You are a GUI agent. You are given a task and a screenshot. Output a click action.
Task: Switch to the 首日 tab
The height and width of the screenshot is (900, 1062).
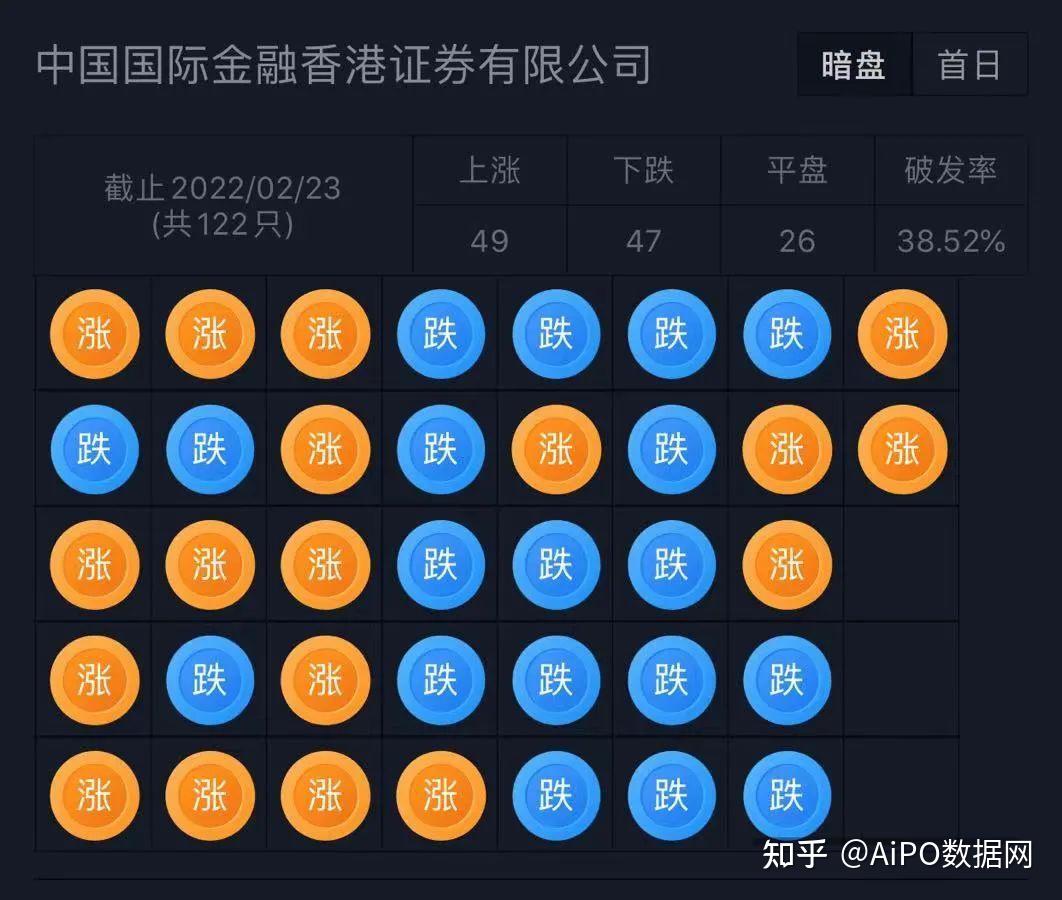[x=969, y=65]
